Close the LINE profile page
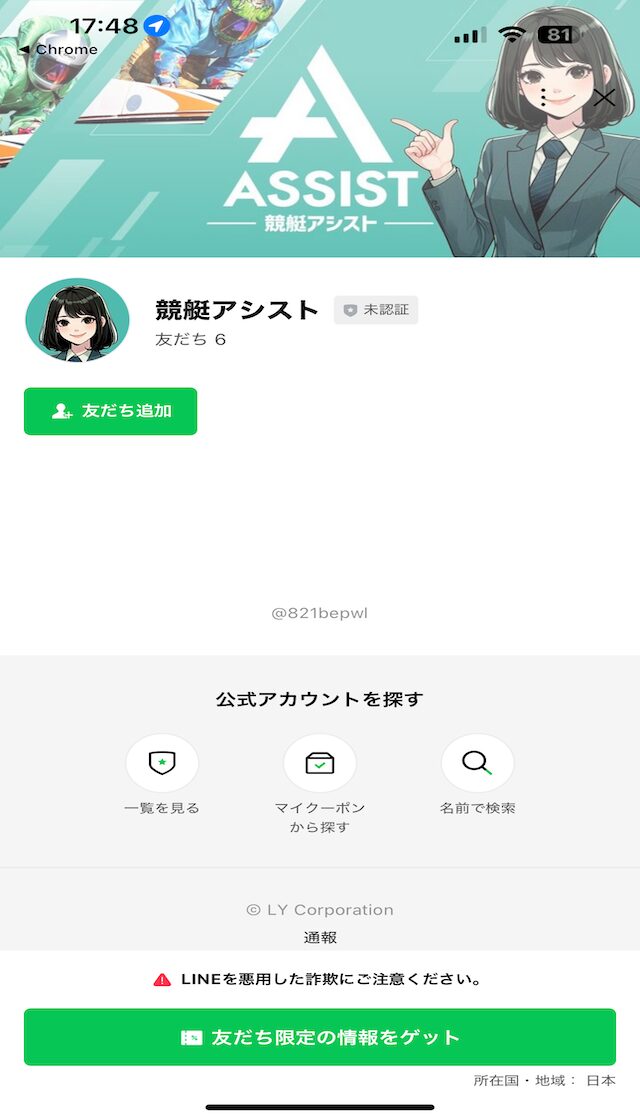This screenshot has width=640, height=1120. 604,98
